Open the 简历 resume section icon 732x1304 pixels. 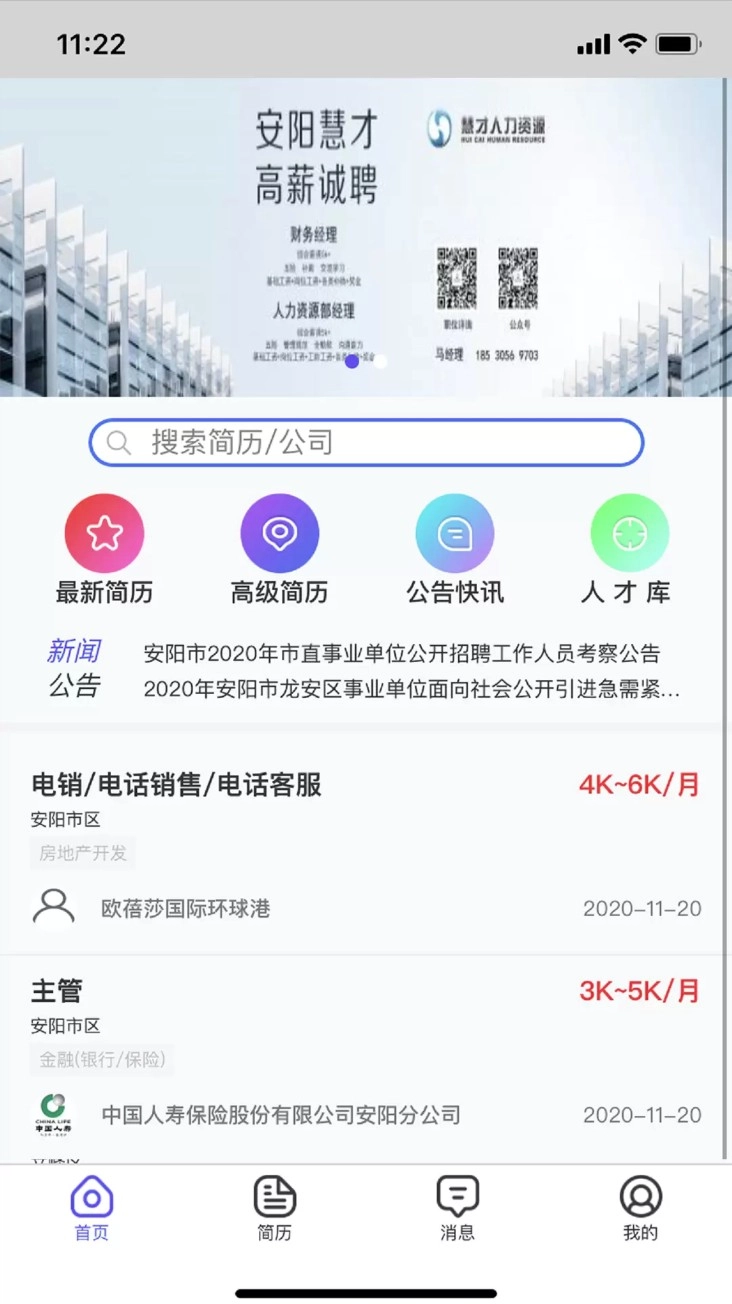(x=274, y=1196)
